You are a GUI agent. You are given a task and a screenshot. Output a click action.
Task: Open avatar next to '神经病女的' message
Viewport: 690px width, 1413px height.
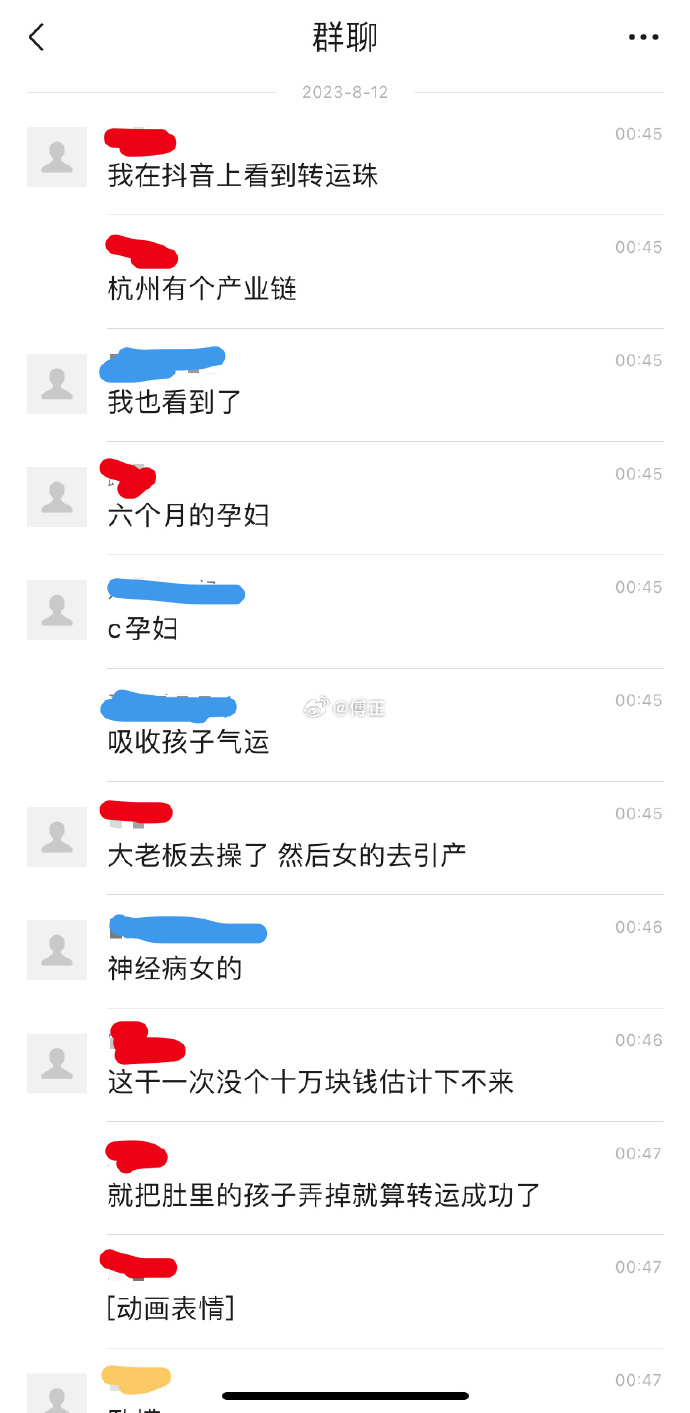point(57,950)
